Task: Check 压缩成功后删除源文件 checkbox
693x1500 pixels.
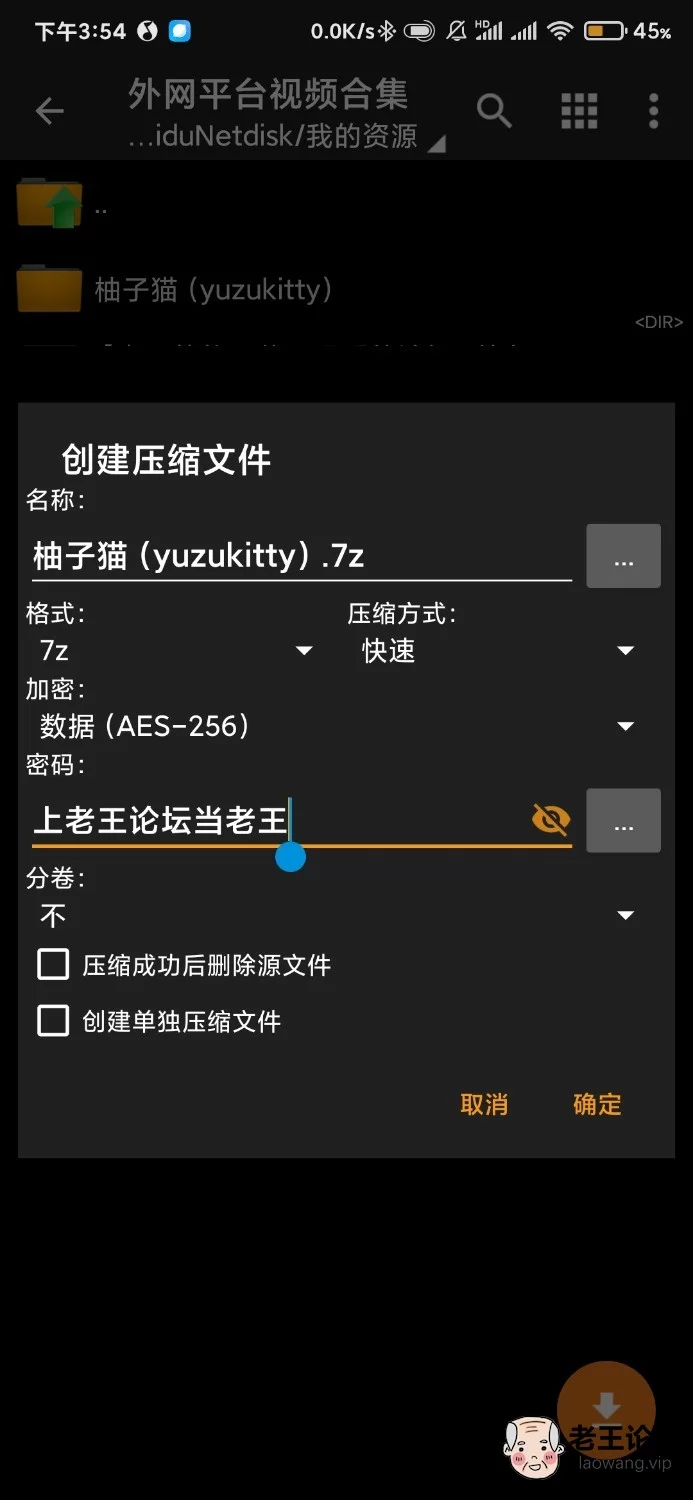Action: tap(53, 965)
